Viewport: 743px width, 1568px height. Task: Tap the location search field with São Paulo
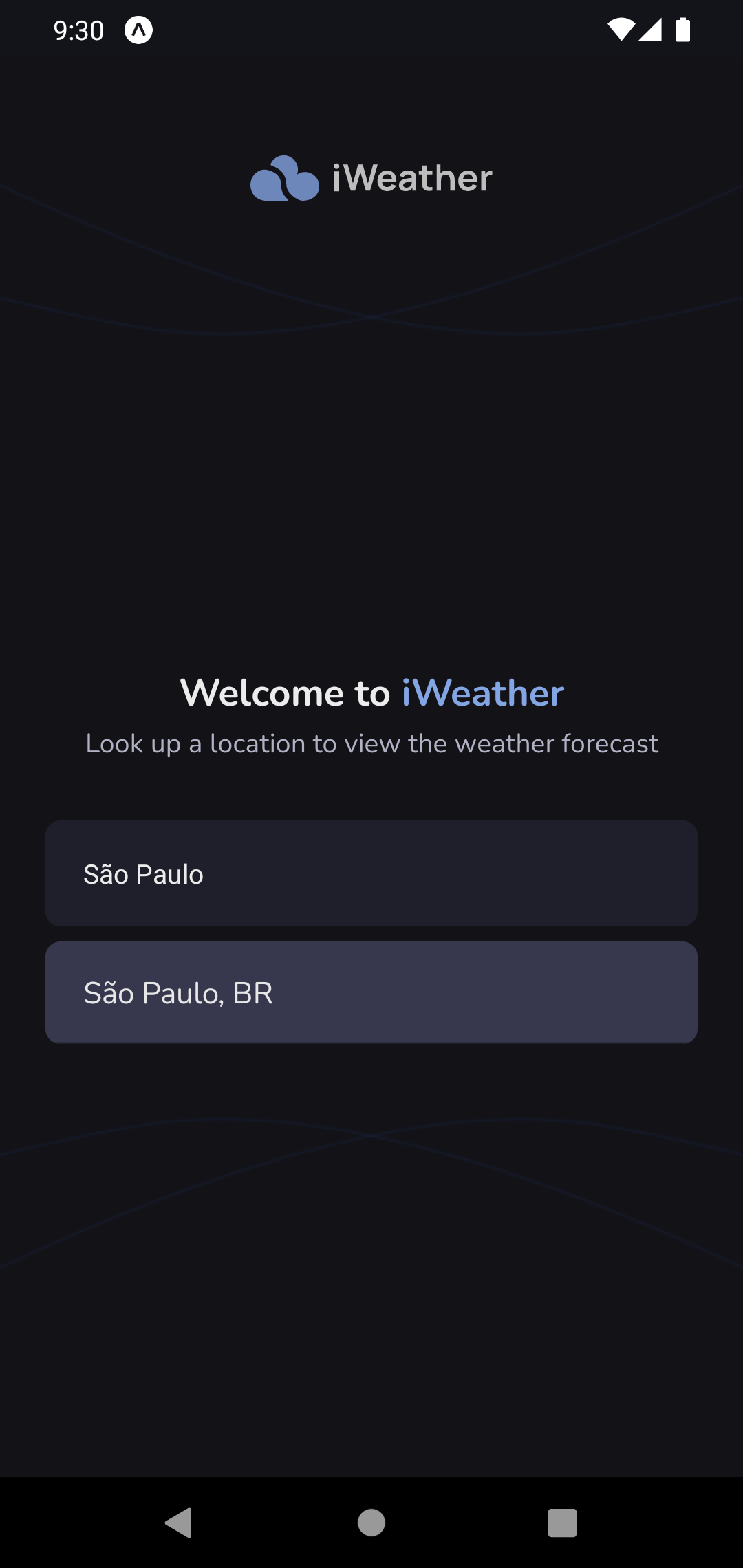click(x=371, y=873)
